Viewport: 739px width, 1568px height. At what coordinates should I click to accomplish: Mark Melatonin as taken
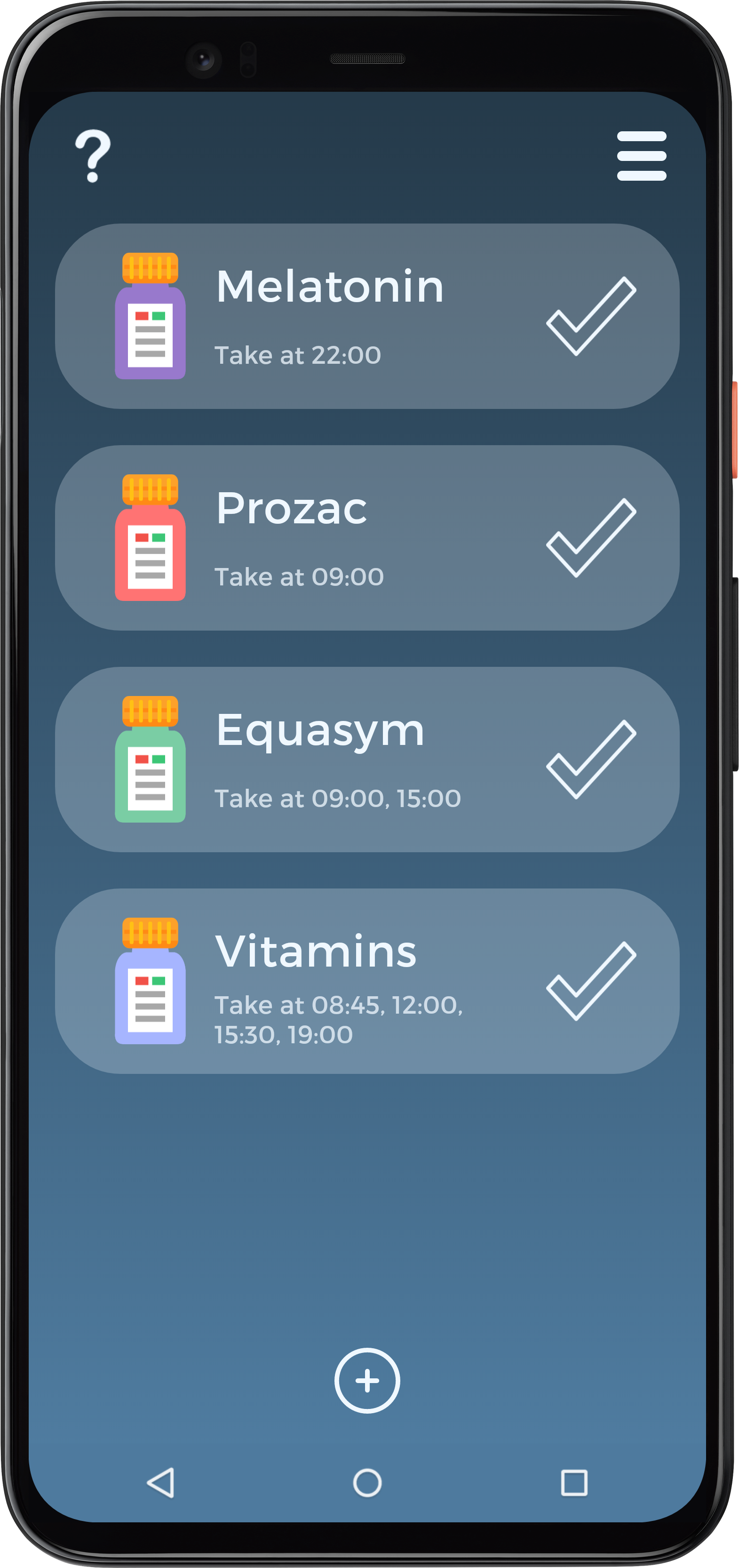click(591, 316)
